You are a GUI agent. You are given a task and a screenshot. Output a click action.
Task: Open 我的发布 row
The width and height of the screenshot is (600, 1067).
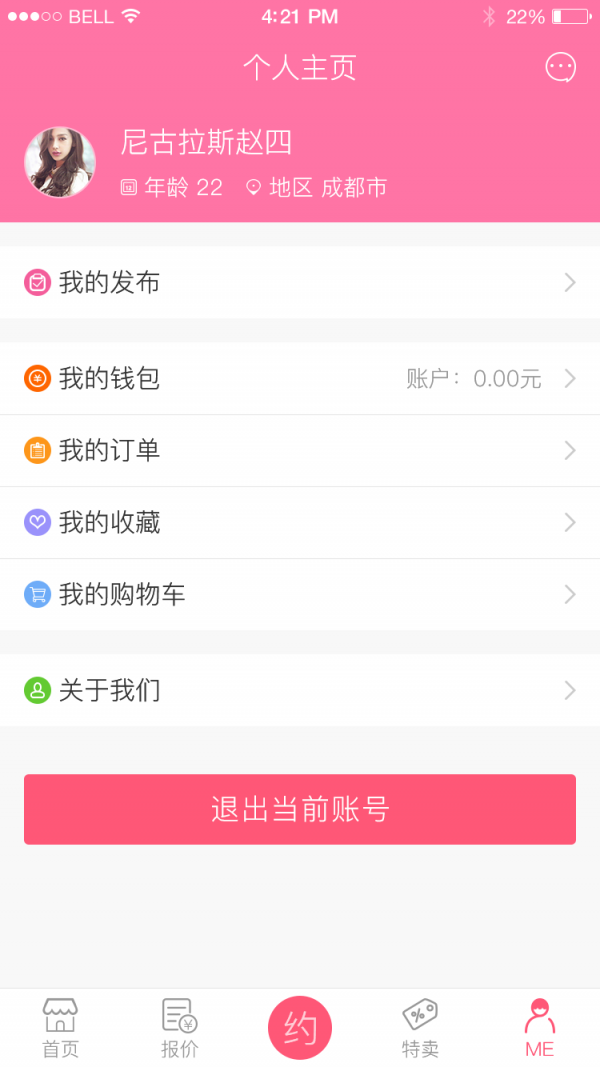[300, 283]
